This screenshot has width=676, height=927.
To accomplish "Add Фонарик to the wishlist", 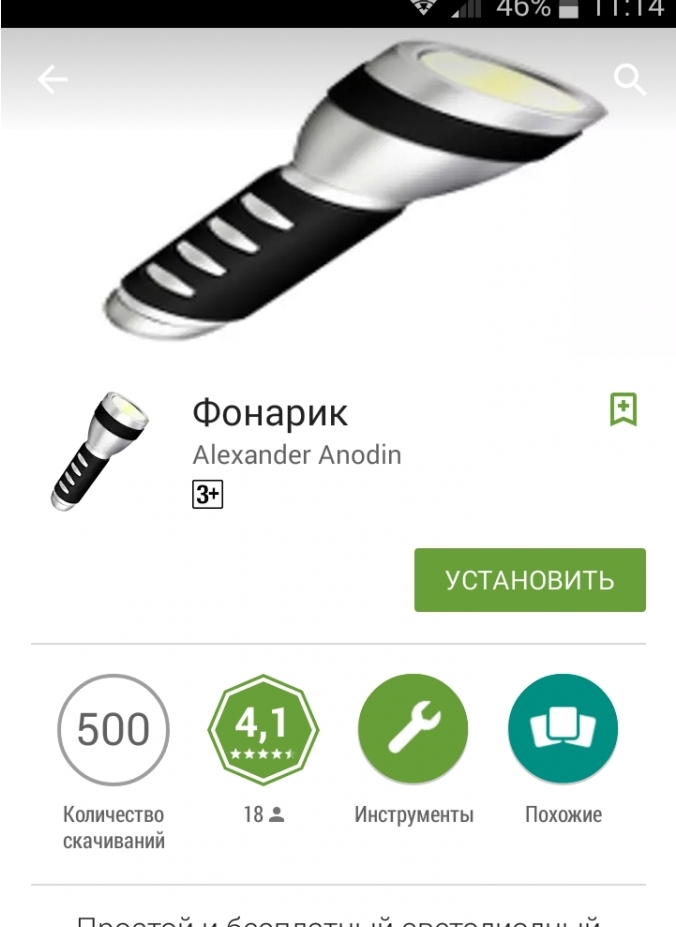I will pyautogui.click(x=623, y=410).
